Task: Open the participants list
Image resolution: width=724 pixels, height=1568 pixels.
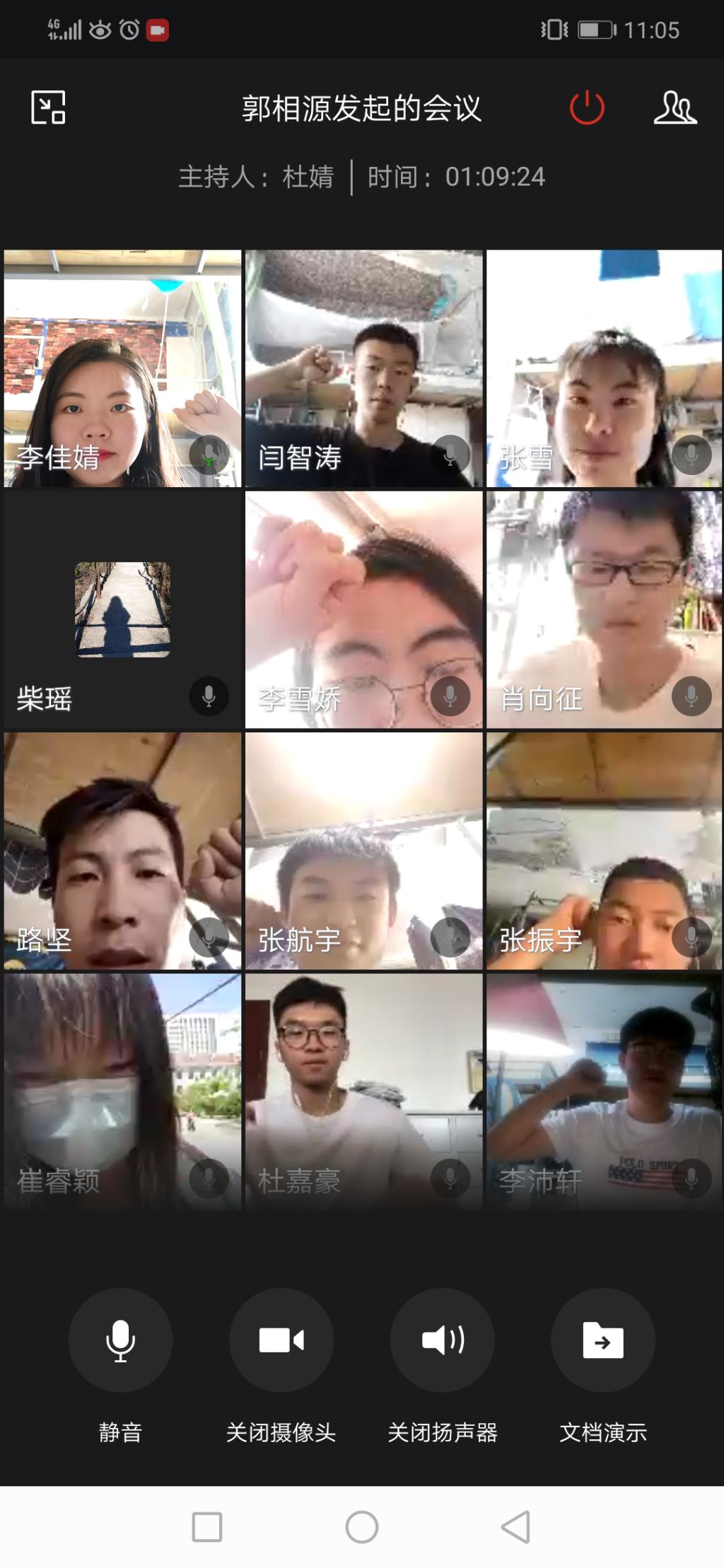Action: [675, 107]
